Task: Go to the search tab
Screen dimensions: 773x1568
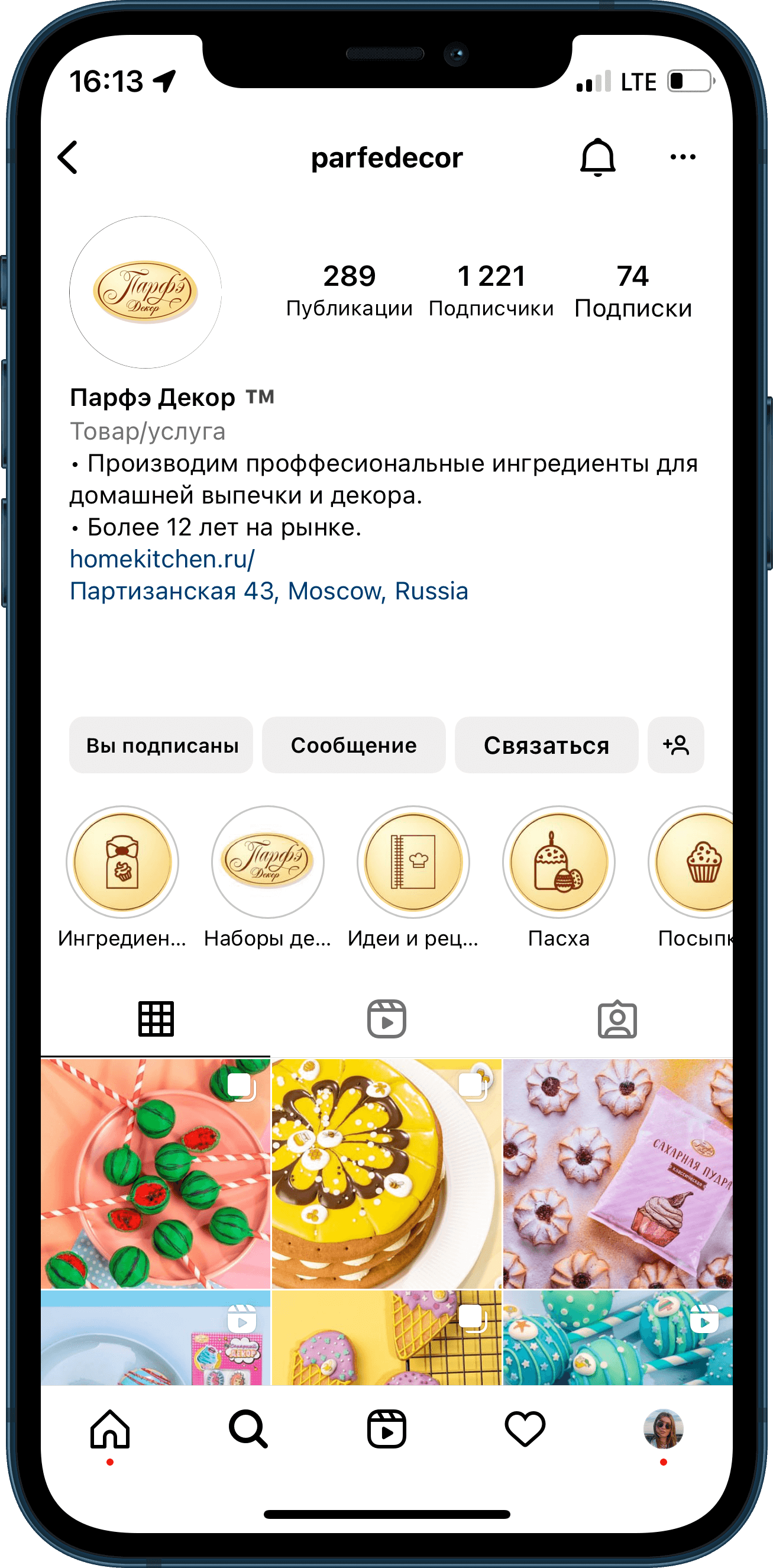Action: tap(248, 1429)
